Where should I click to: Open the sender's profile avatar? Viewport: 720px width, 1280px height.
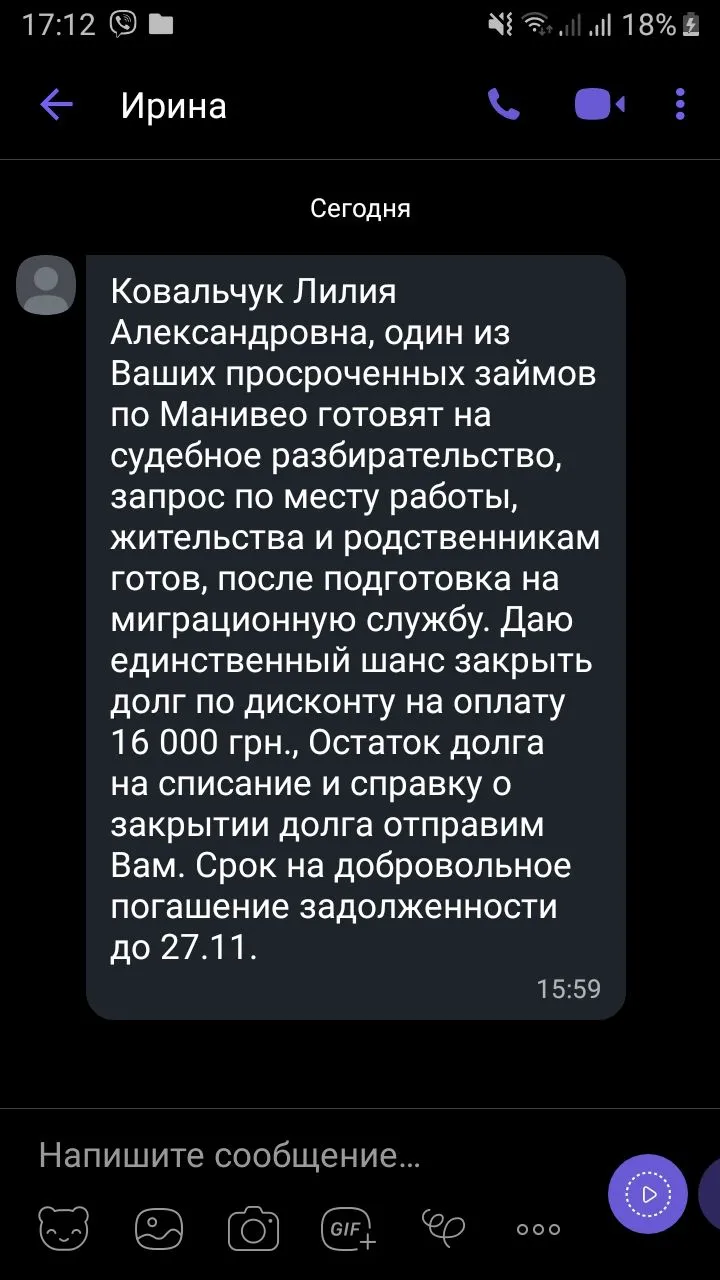tap(46, 285)
